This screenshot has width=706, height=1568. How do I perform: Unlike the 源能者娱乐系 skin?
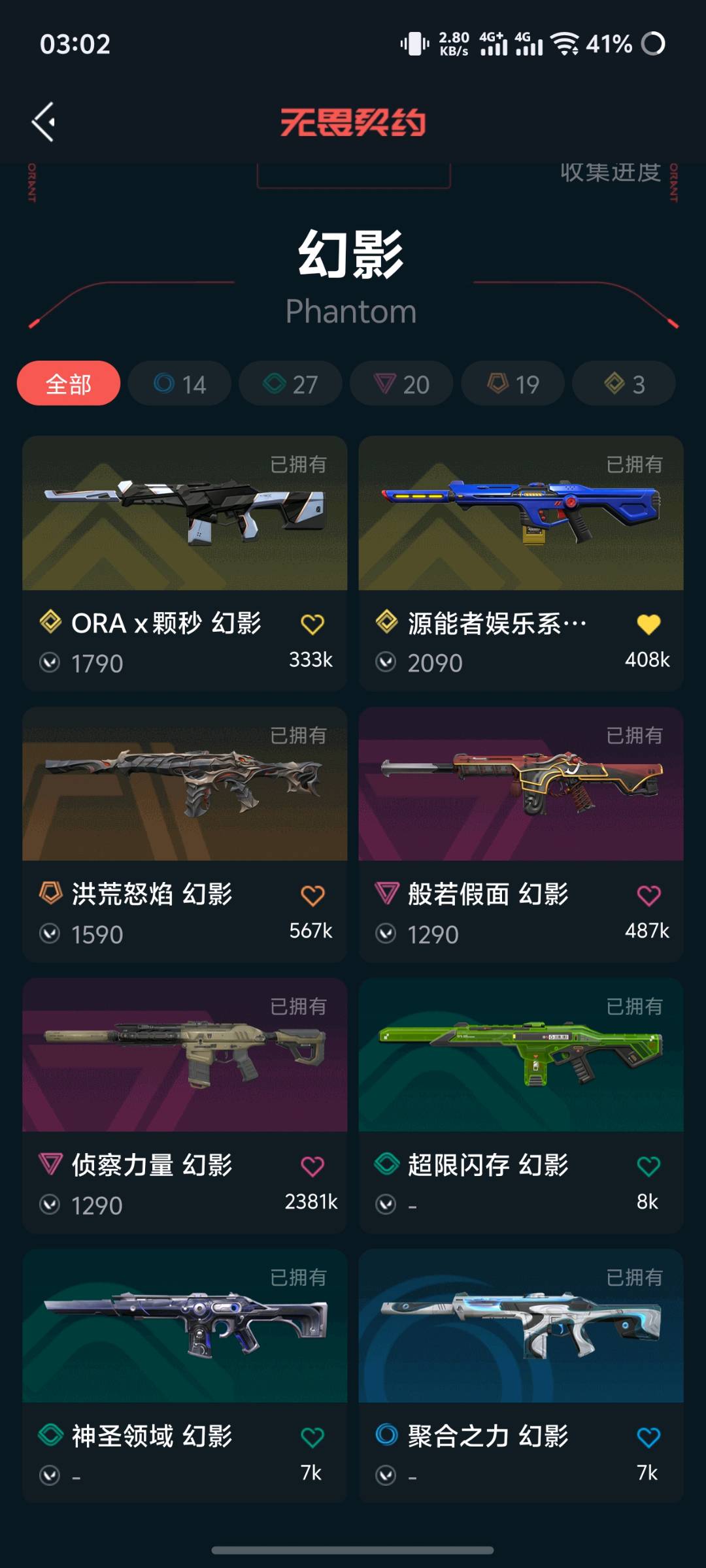tap(648, 624)
